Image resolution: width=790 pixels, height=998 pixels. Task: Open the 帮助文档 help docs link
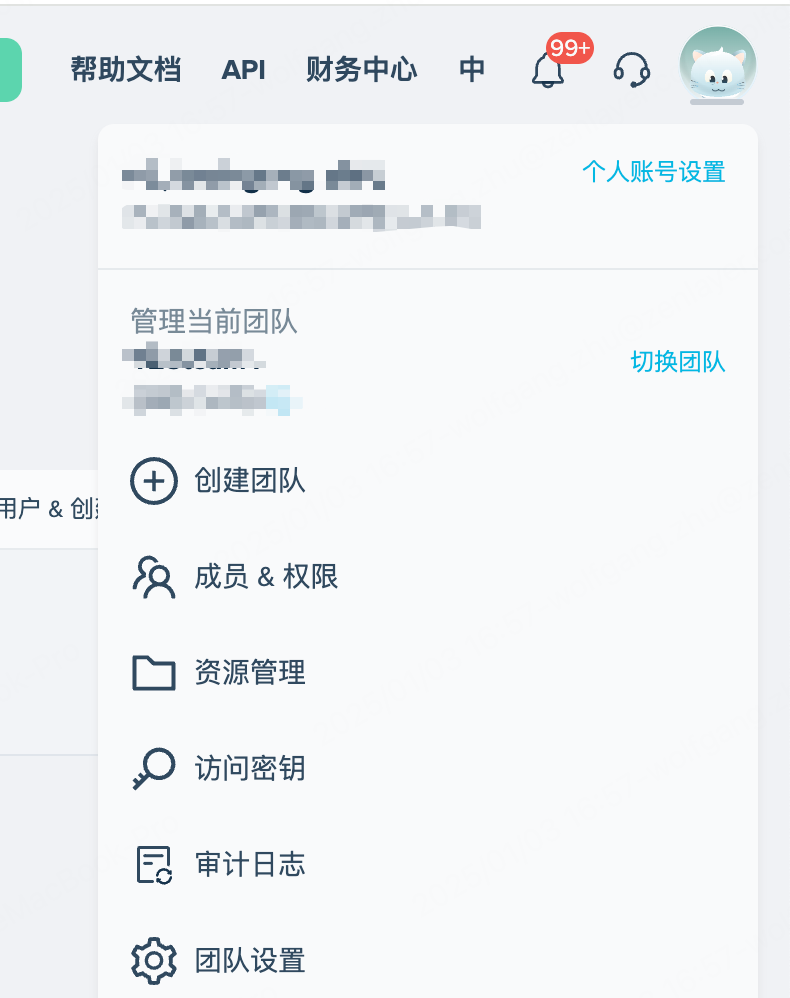(x=125, y=69)
